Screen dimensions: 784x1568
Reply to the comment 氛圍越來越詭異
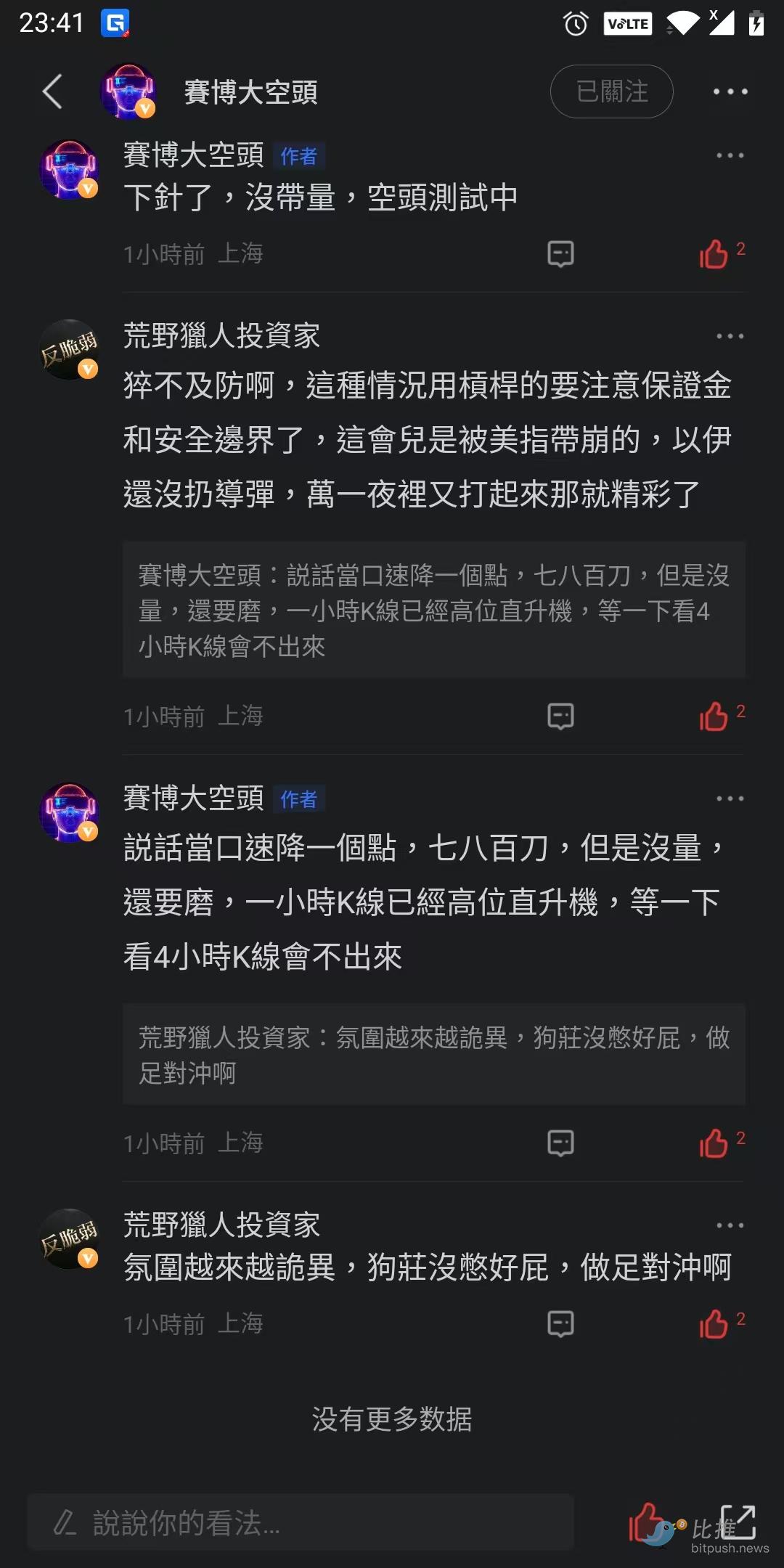pos(560,1324)
